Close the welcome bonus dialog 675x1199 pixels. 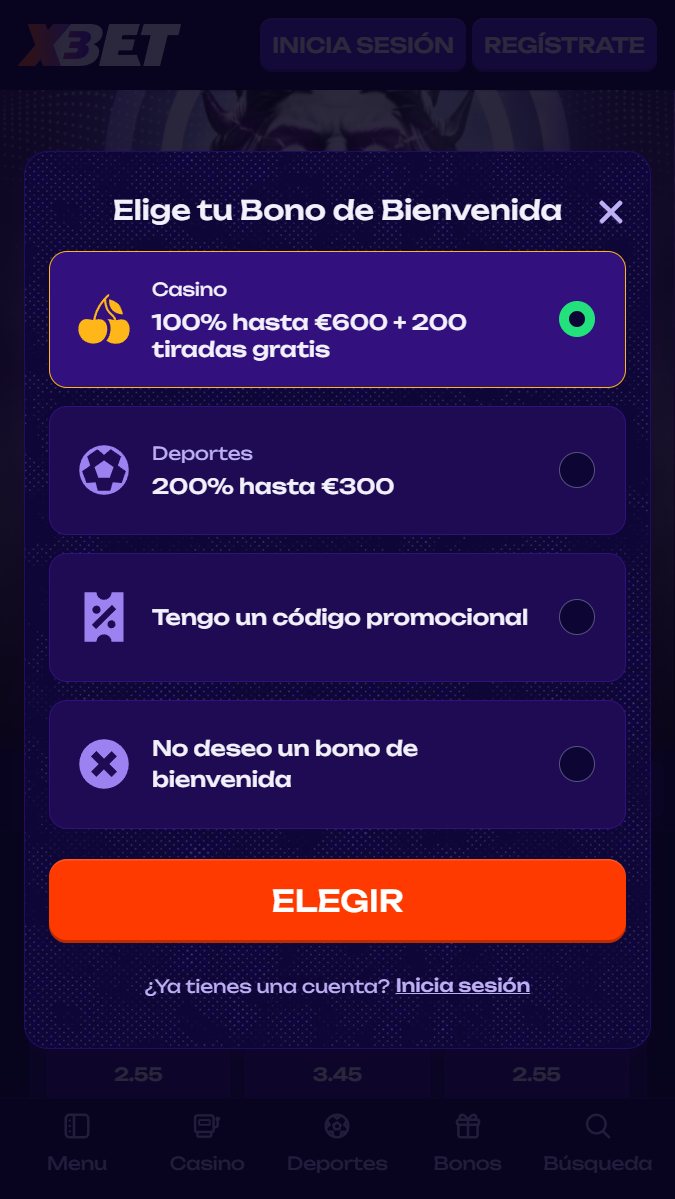[610, 212]
